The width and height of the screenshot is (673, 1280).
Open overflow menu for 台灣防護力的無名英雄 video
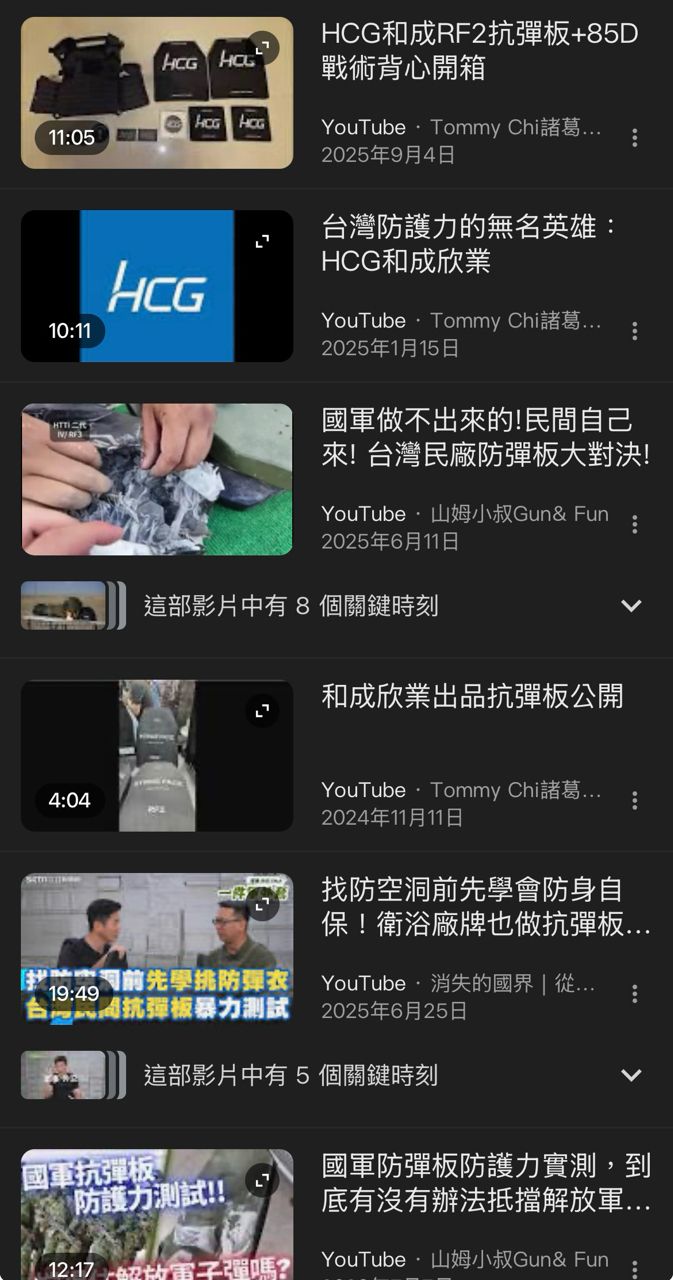point(634,331)
